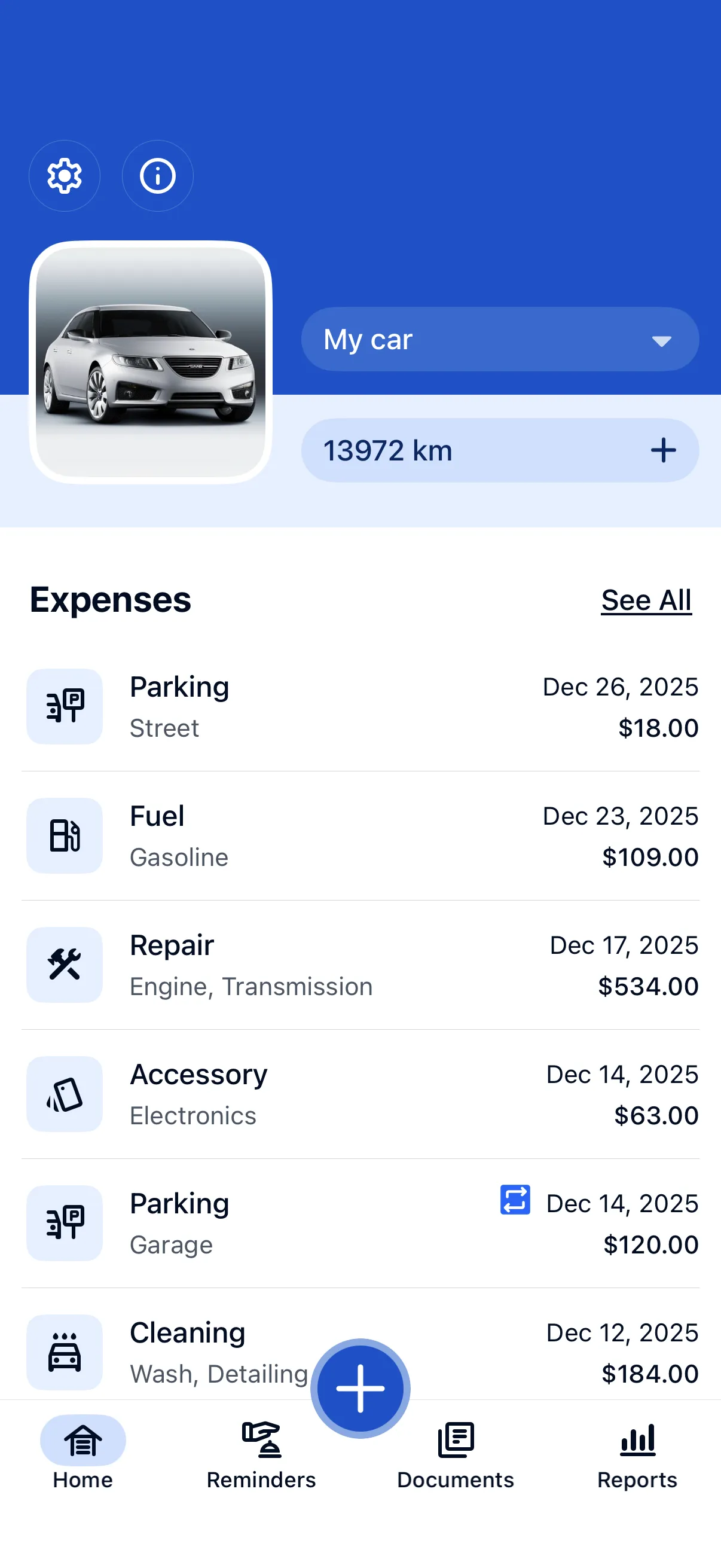Open the Documents section

point(454,1455)
